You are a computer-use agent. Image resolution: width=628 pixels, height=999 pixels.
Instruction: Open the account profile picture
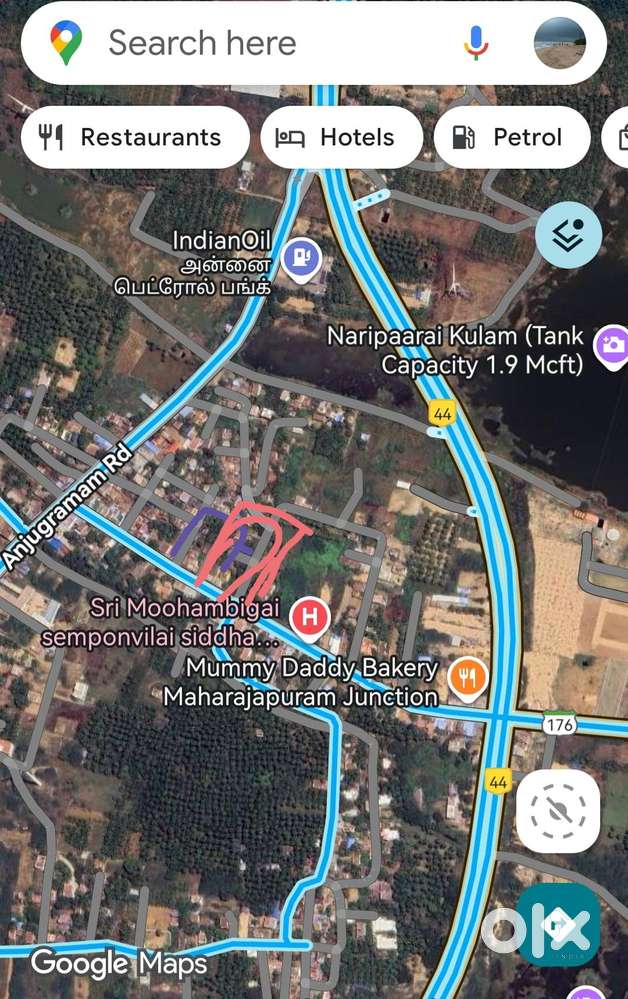(x=560, y=43)
